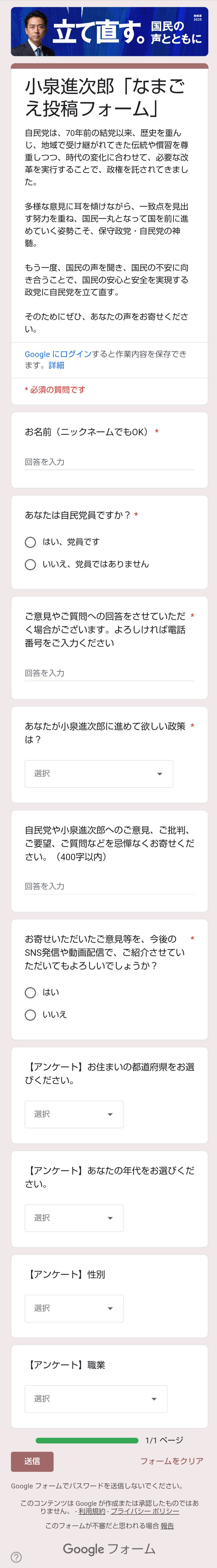
Task: Choose いいえ for SNS sharing permission
Action: [30, 1015]
